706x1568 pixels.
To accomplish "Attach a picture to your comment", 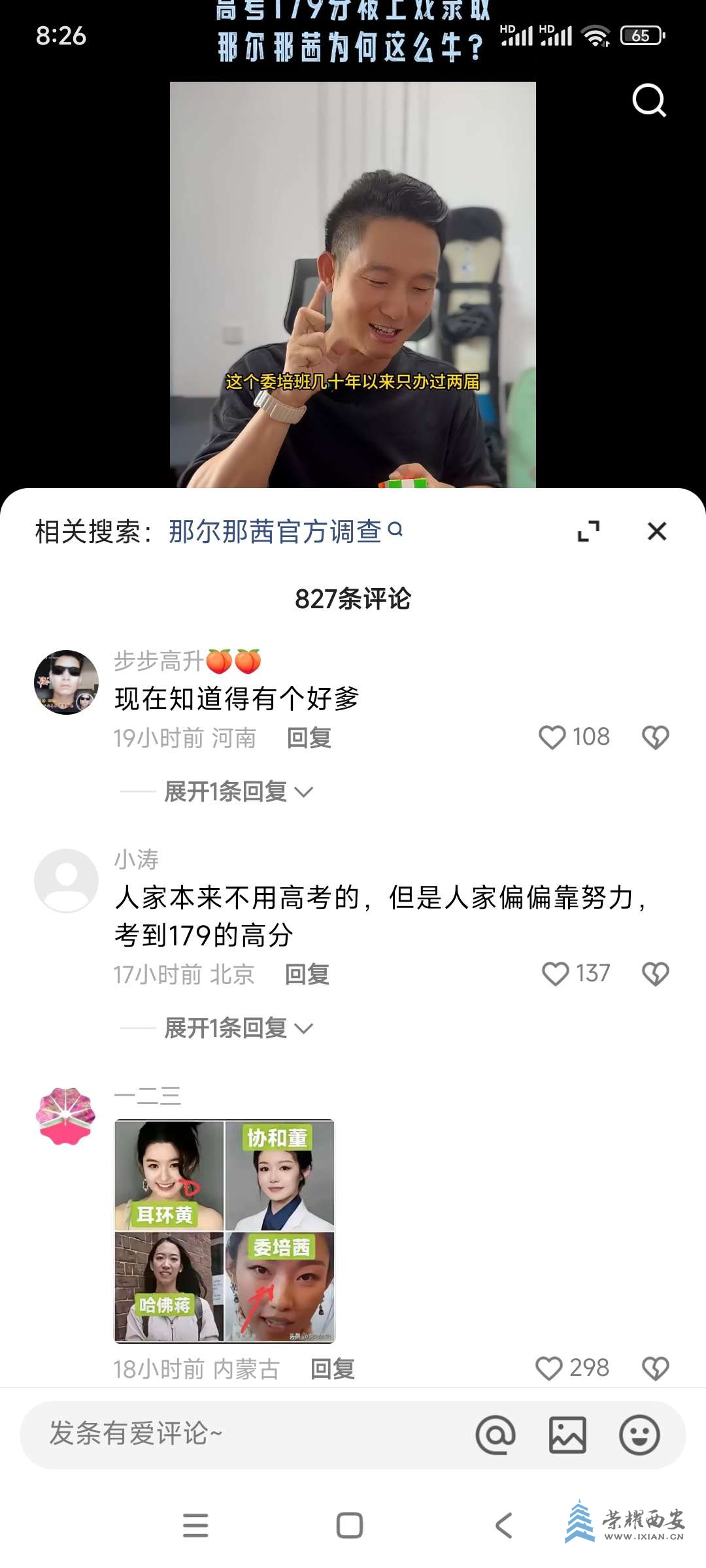I will 567,1435.
